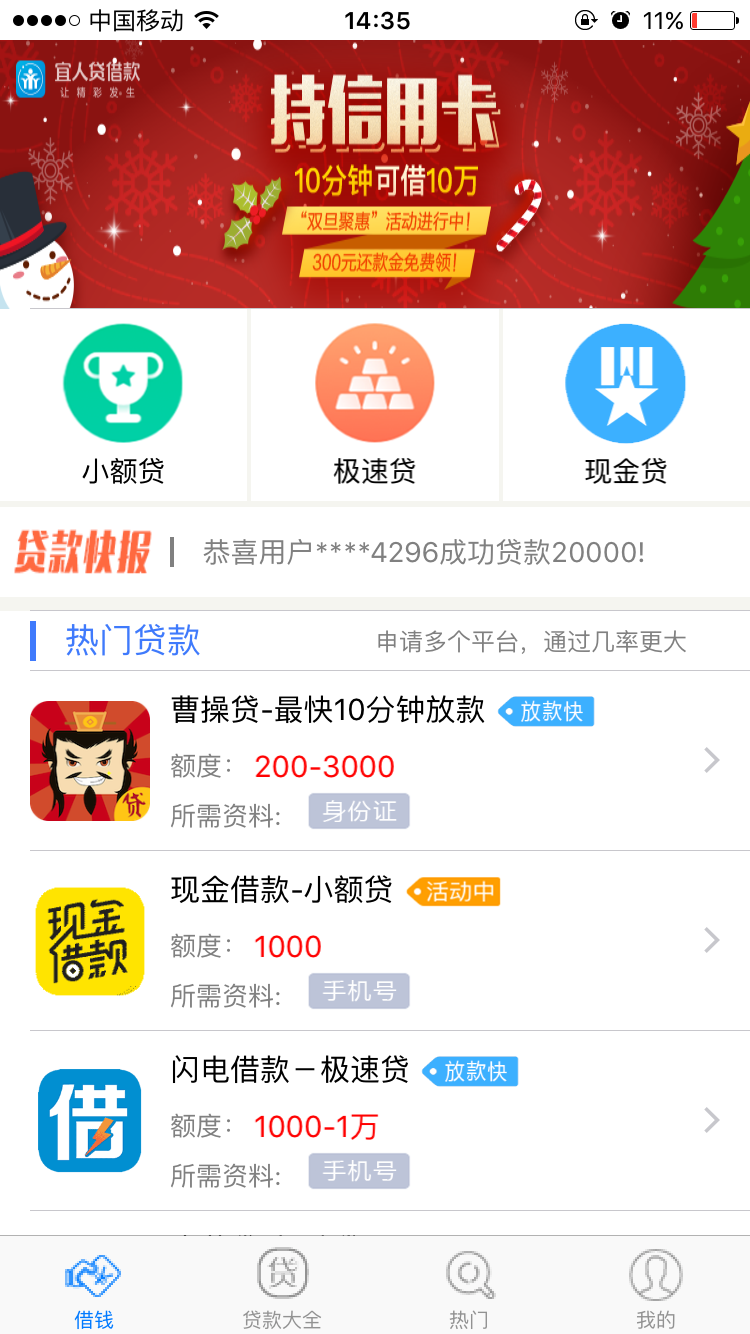
Task: Open the 曹操贷 app thumbnail
Action: click(90, 761)
